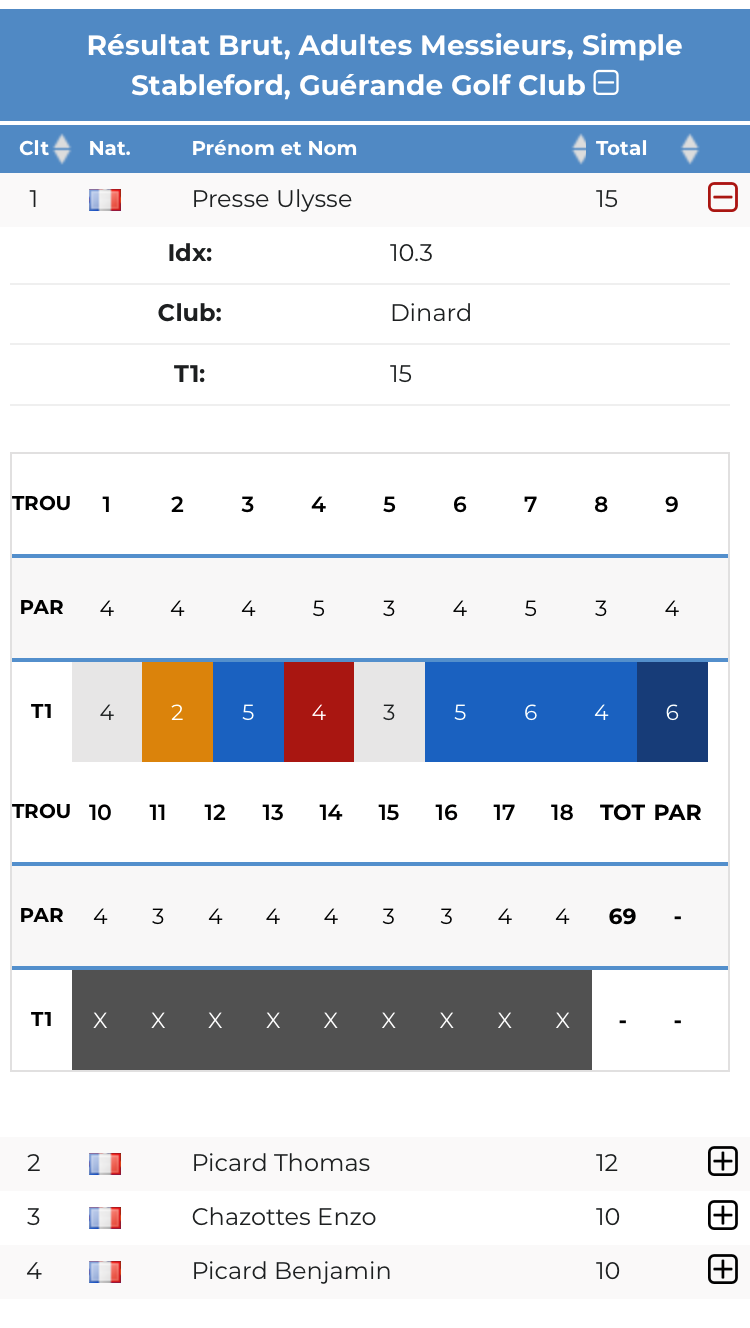
Task: Expand Picard Thomas's row details
Action: point(722,1162)
